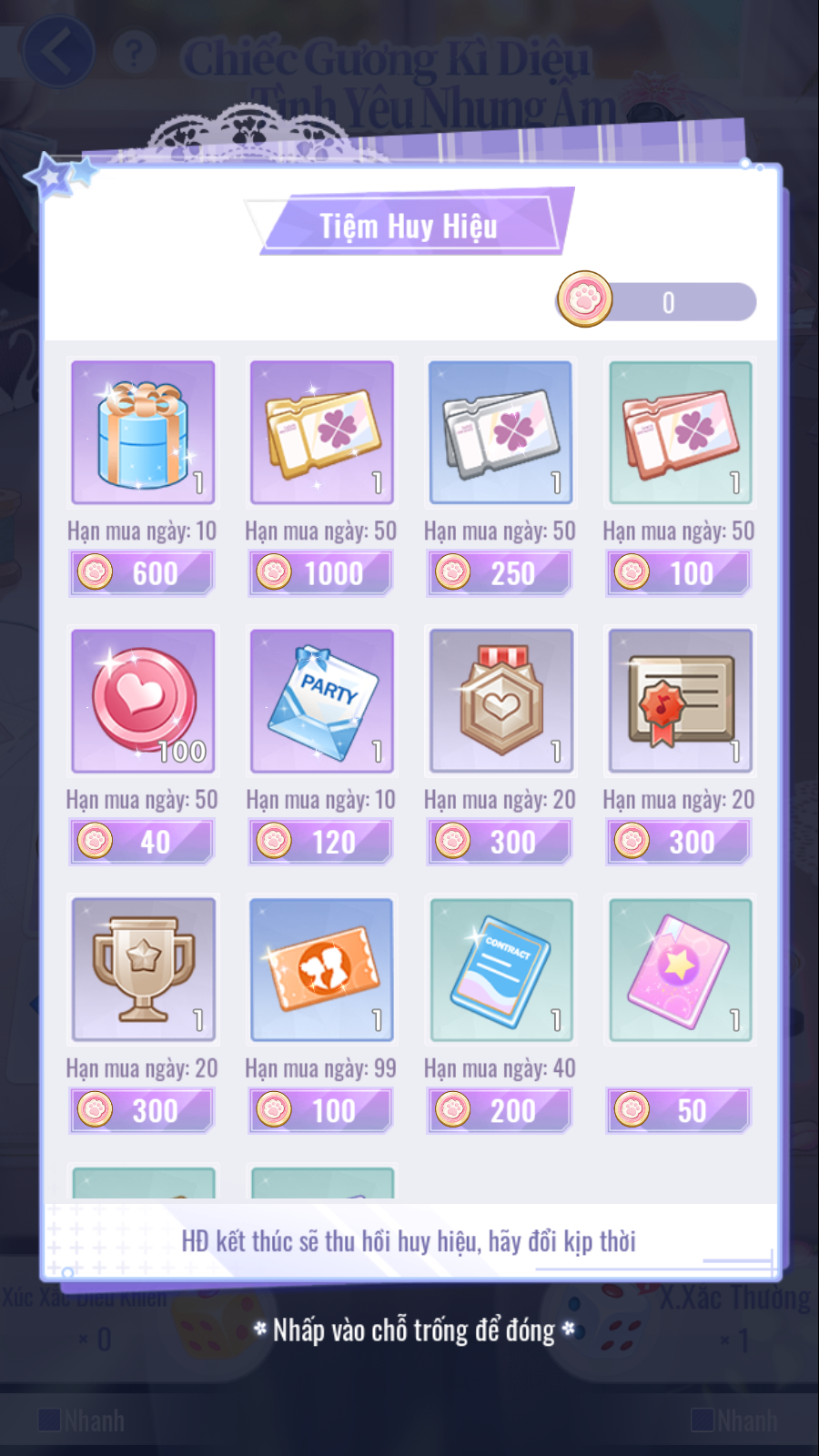
Task: Buy the star trophy for 300
Action: tap(142, 1110)
